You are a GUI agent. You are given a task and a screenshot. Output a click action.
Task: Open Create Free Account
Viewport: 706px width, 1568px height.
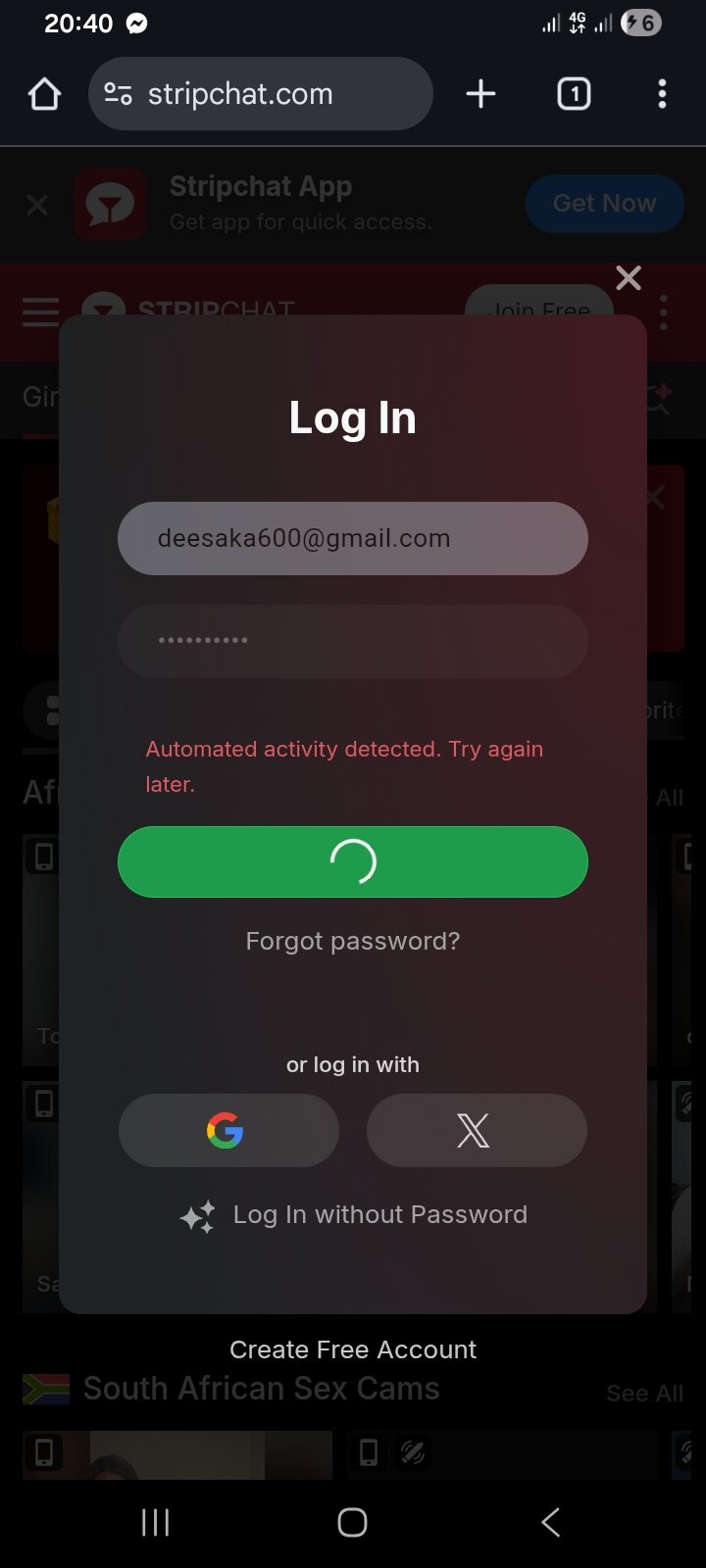(353, 1349)
